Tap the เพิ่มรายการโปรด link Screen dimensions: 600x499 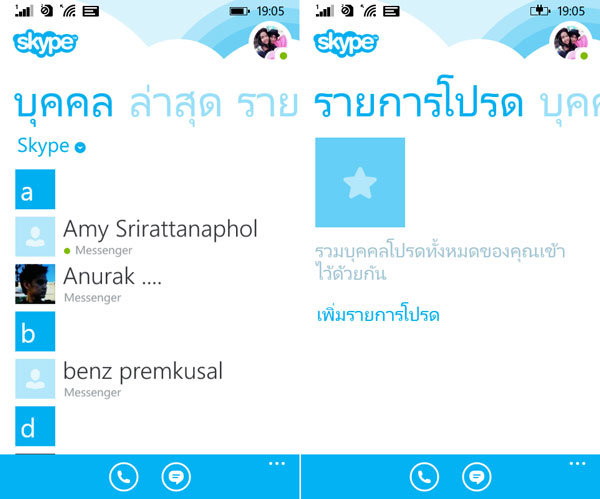tap(378, 316)
